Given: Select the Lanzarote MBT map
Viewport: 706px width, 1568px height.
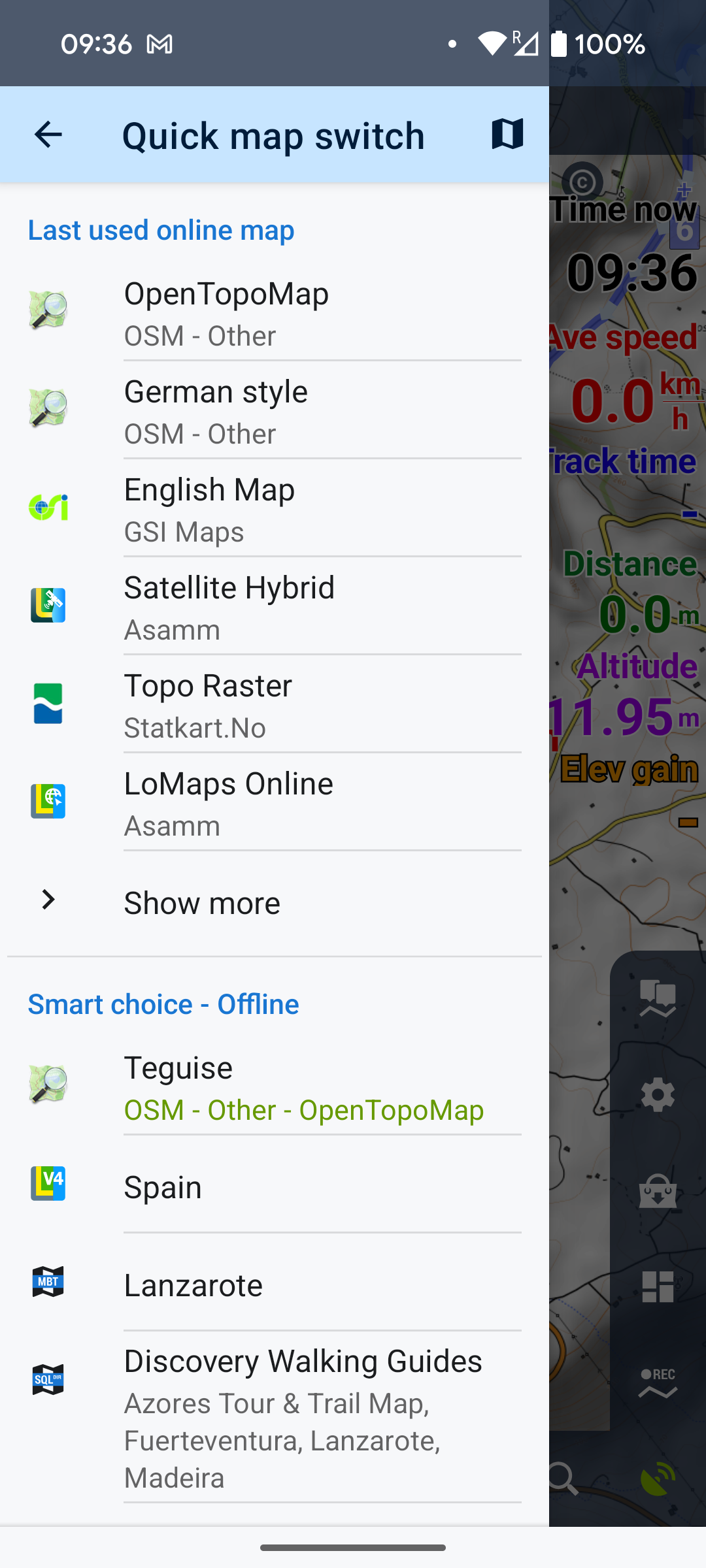Looking at the screenshot, I should pos(275,1285).
